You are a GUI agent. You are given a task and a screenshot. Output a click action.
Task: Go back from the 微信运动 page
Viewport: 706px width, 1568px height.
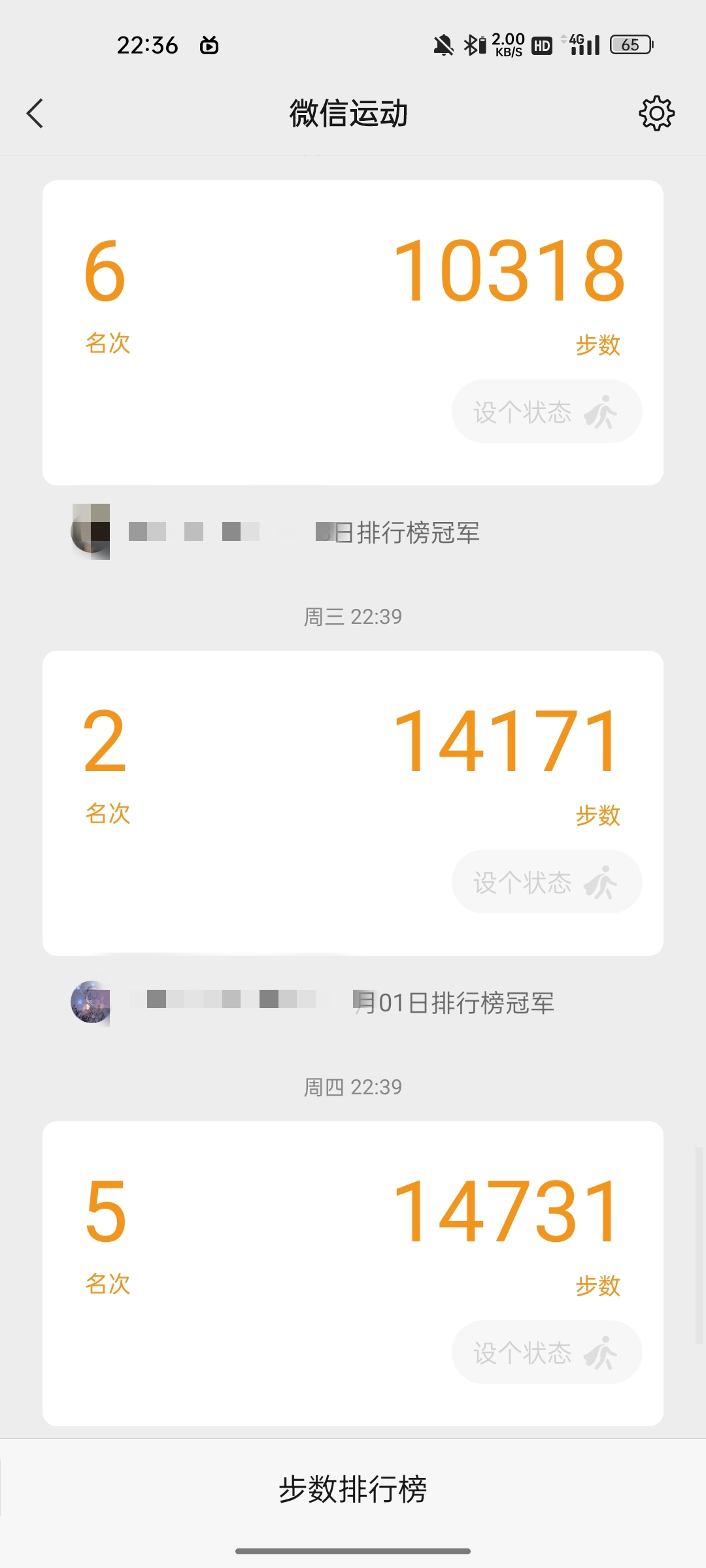[35, 114]
